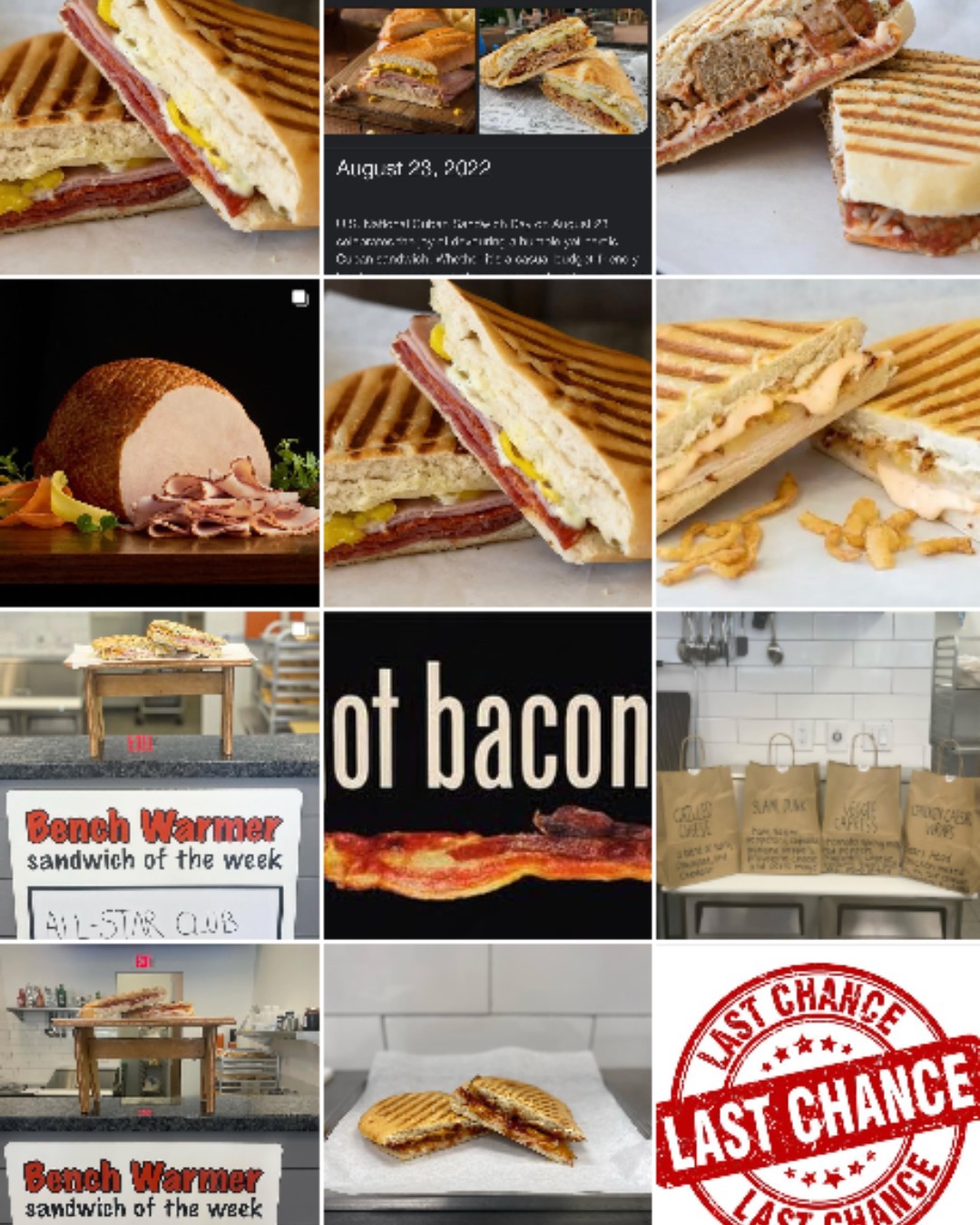Image resolution: width=980 pixels, height=1225 pixels.
Task: Open the Bench Warmer All-Star Club post
Action: pos(159,775)
